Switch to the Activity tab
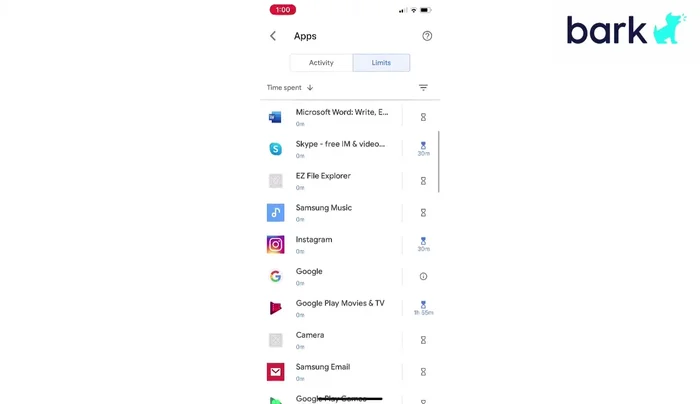The width and height of the screenshot is (700, 404). [321, 62]
